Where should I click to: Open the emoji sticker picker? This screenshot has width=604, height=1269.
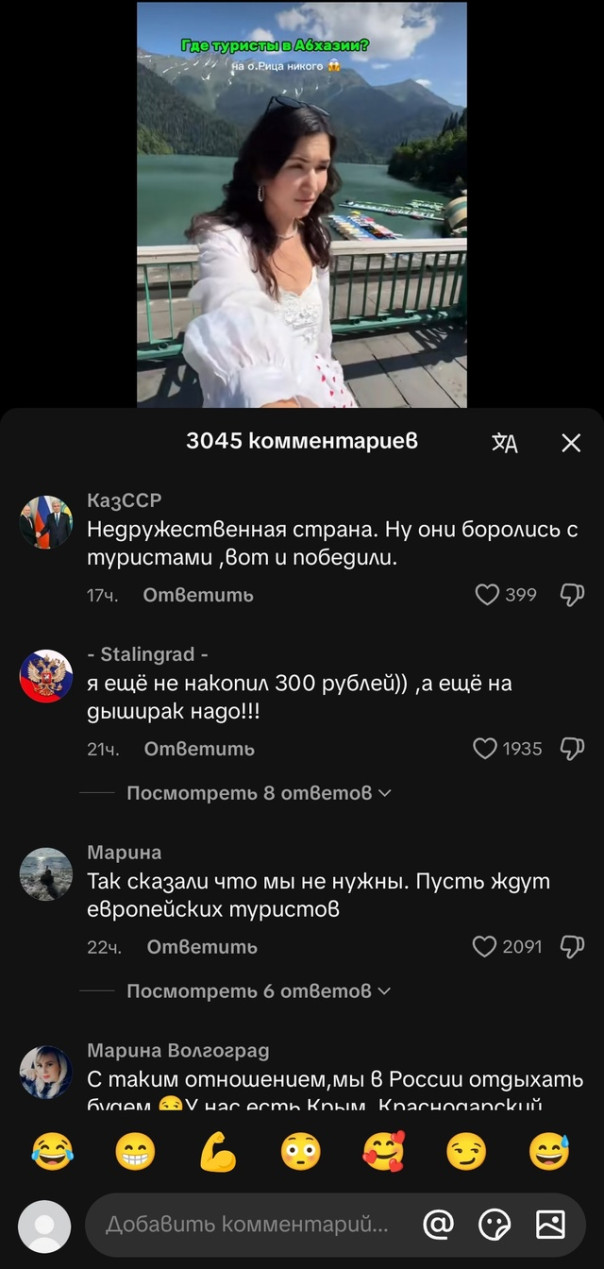(494, 1225)
